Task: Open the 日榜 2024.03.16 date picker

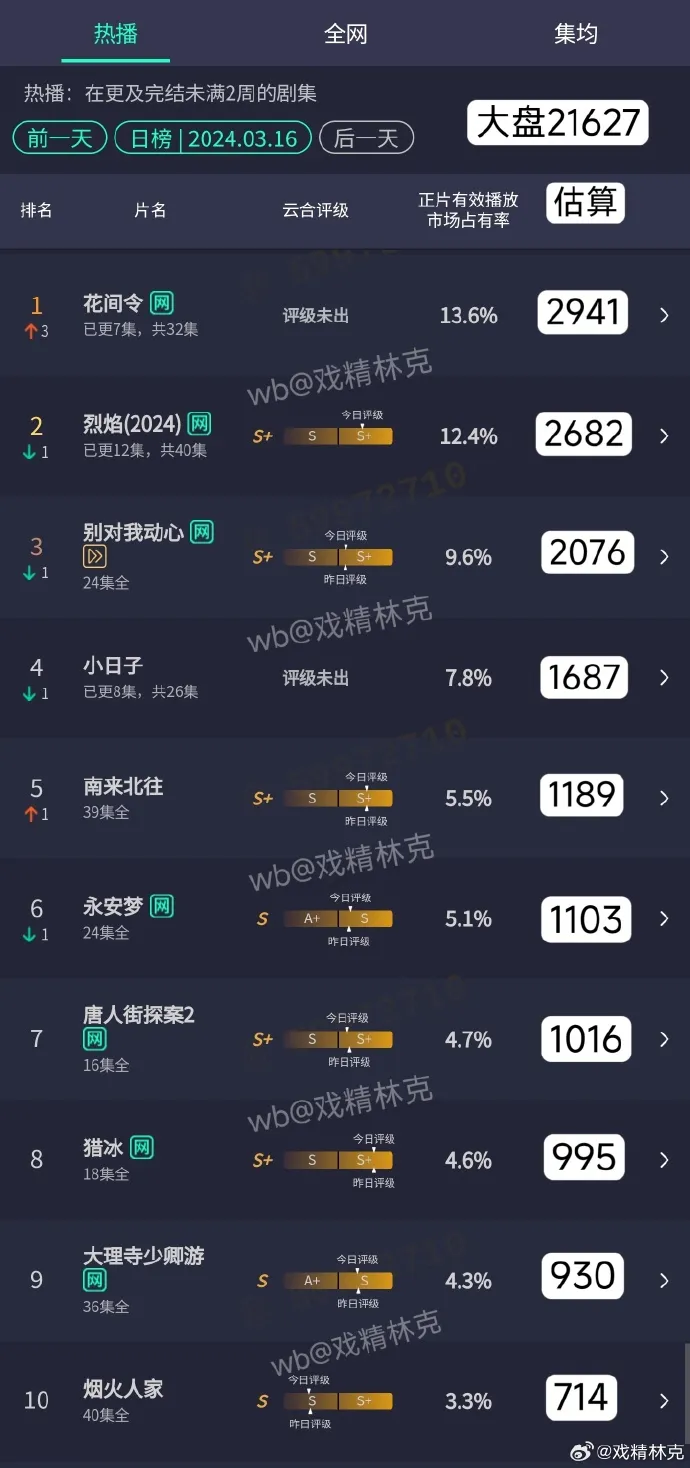Action: point(214,138)
